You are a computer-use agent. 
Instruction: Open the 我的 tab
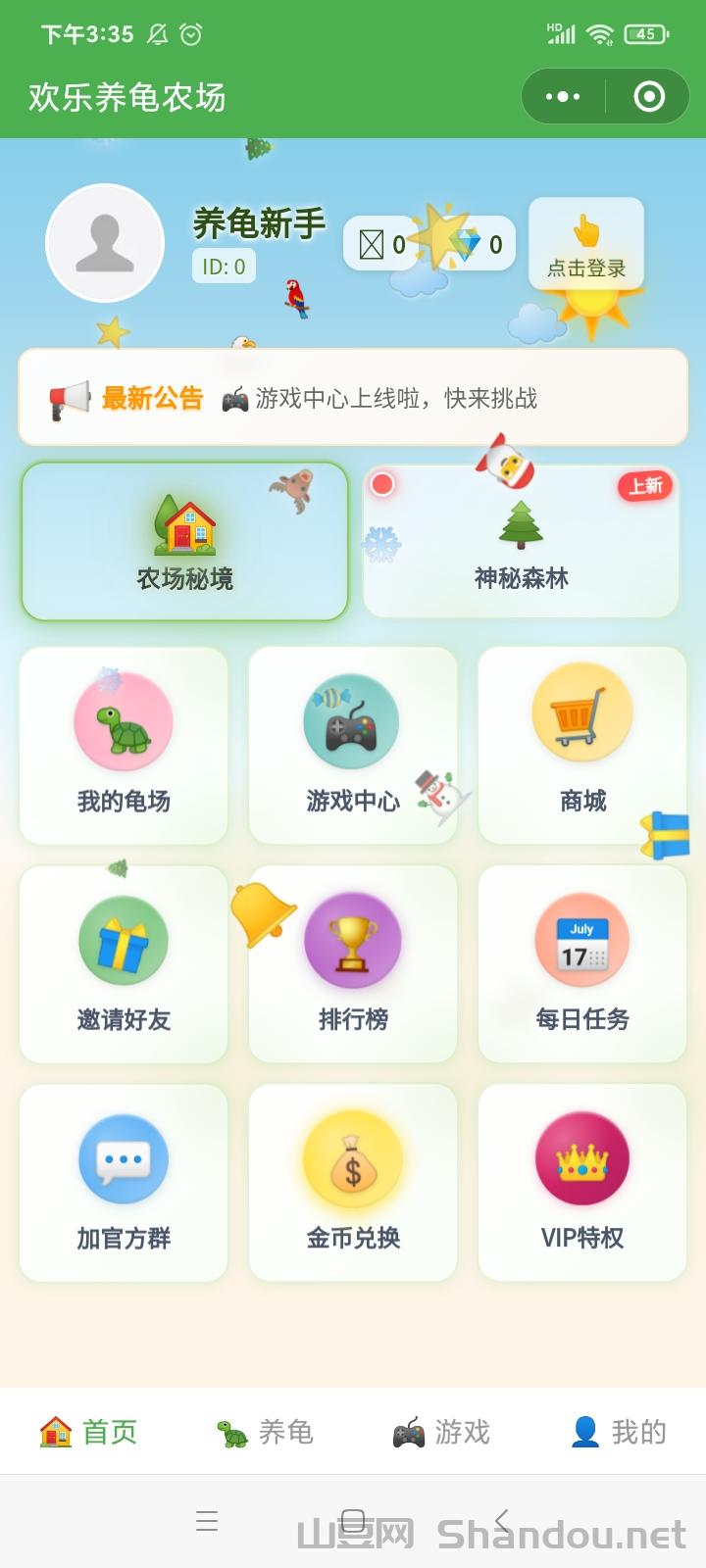pyautogui.click(x=618, y=1431)
